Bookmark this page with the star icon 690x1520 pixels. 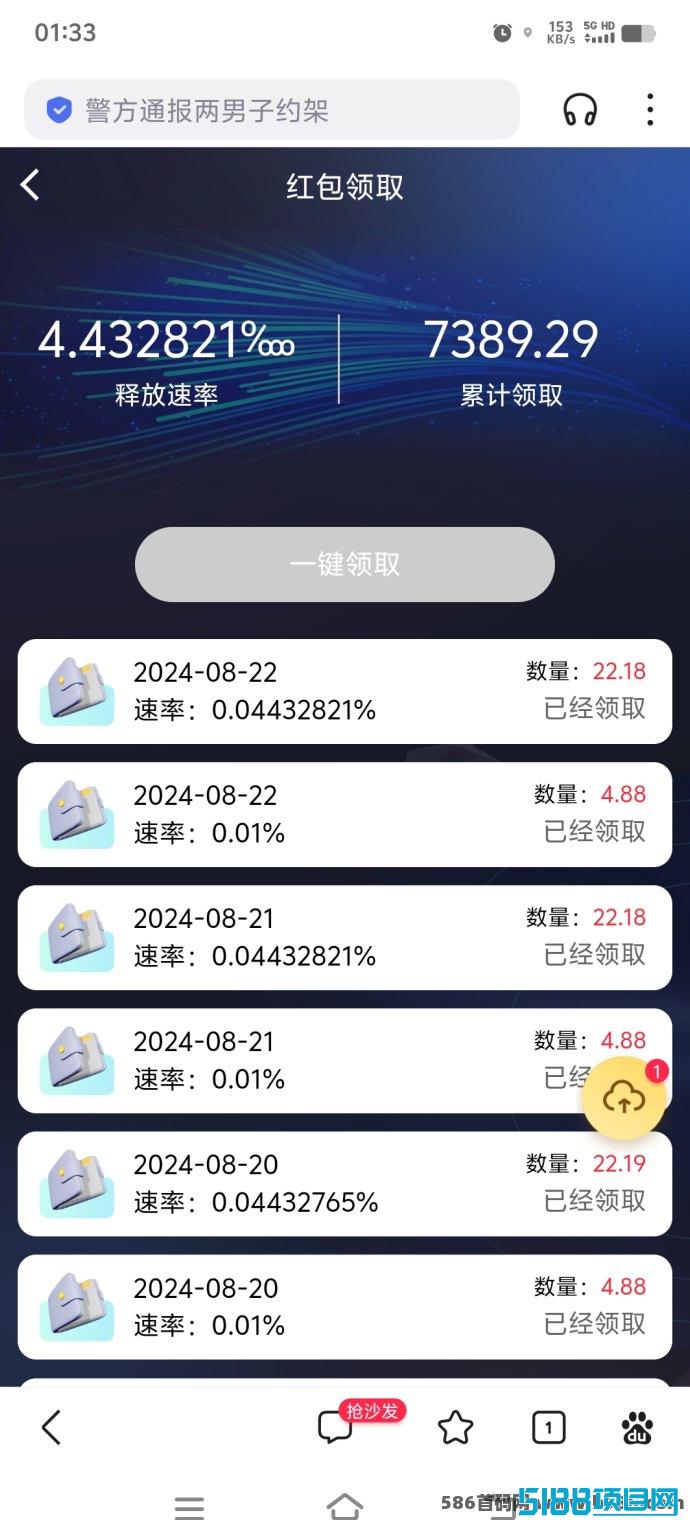pos(455,1427)
